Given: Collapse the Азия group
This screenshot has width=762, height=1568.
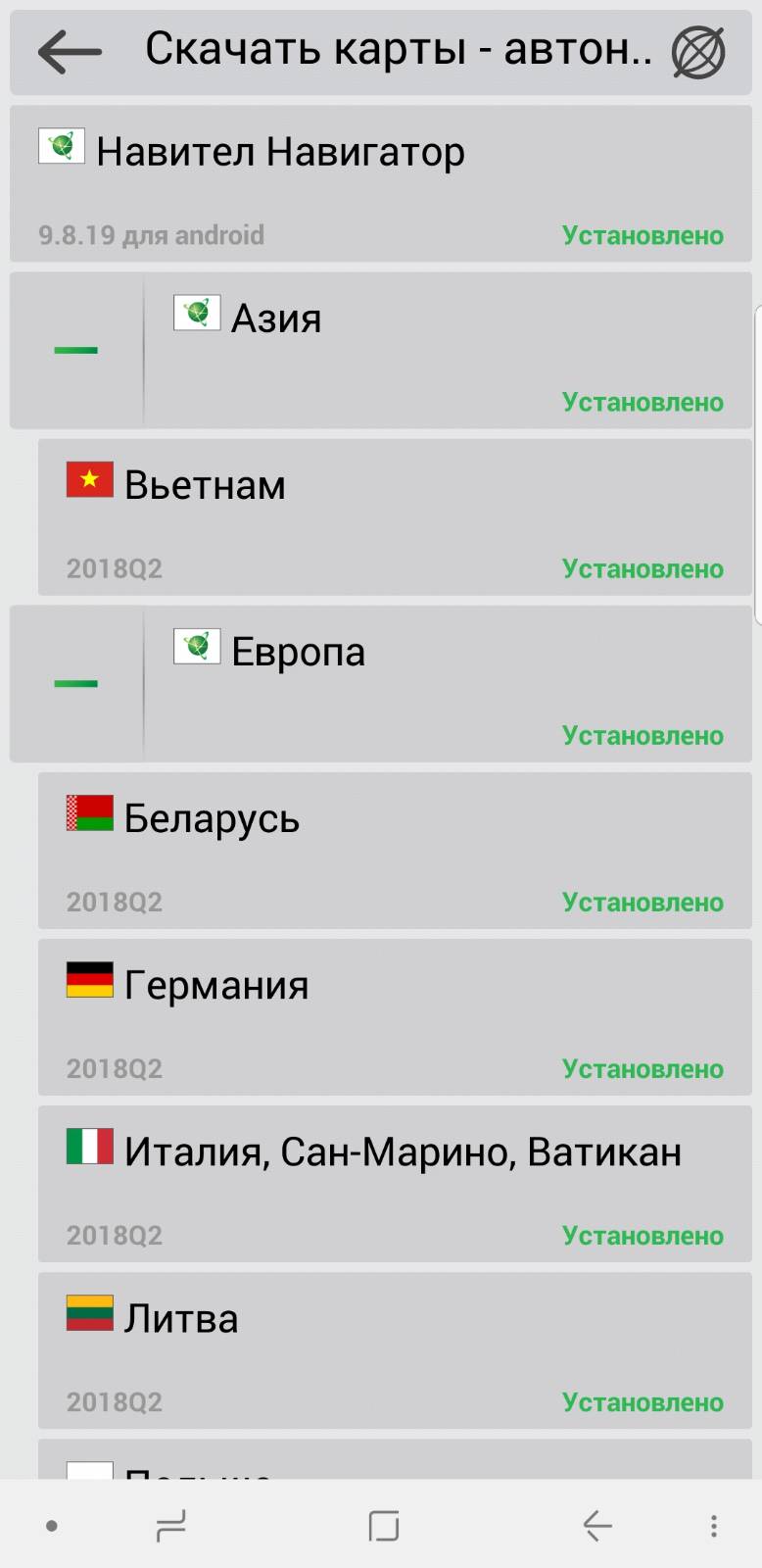Looking at the screenshot, I should pyautogui.click(x=76, y=350).
